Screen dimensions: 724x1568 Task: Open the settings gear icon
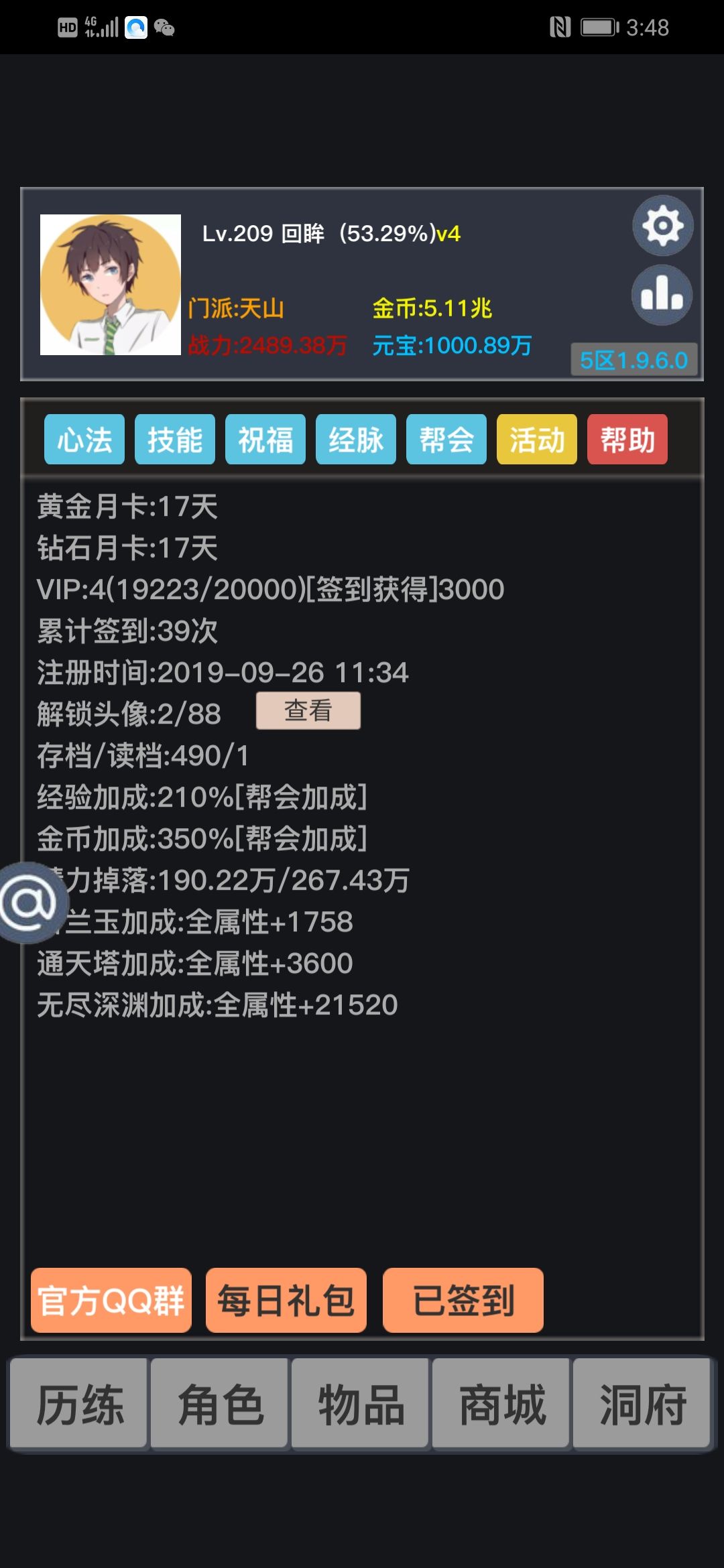663,226
